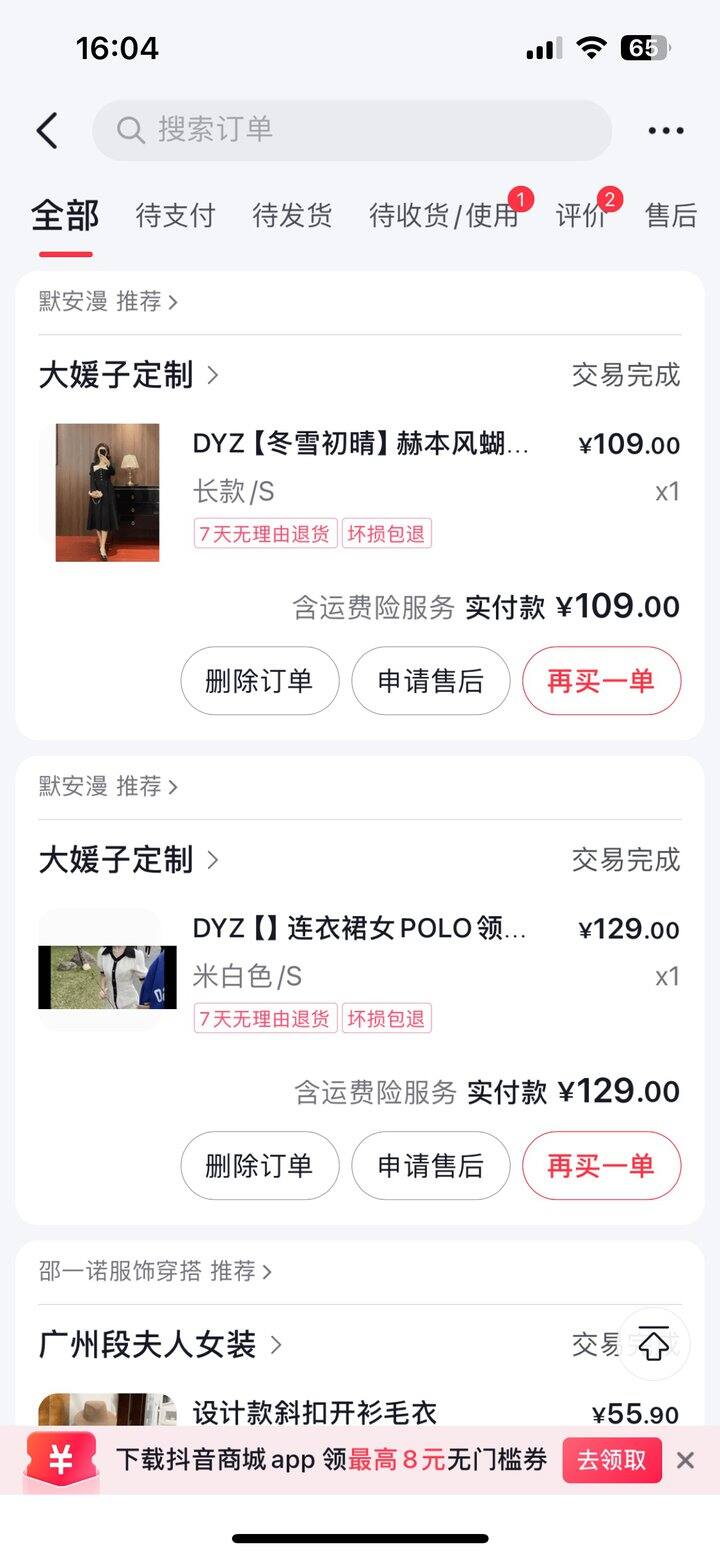Screen dimensions: 720x1558
Task: Tap the back-to-top arrow button
Action: click(x=654, y=1345)
